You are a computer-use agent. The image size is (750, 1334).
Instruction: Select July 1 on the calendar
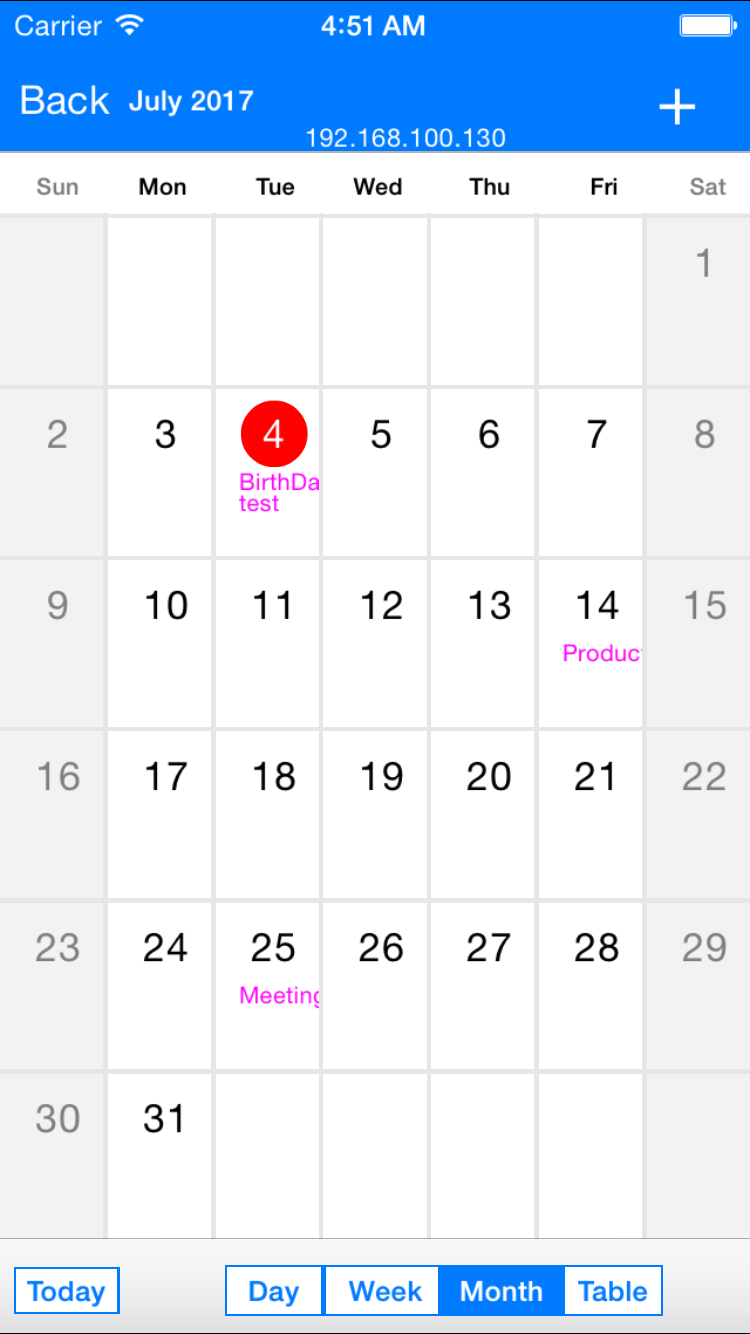pyautogui.click(x=704, y=263)
